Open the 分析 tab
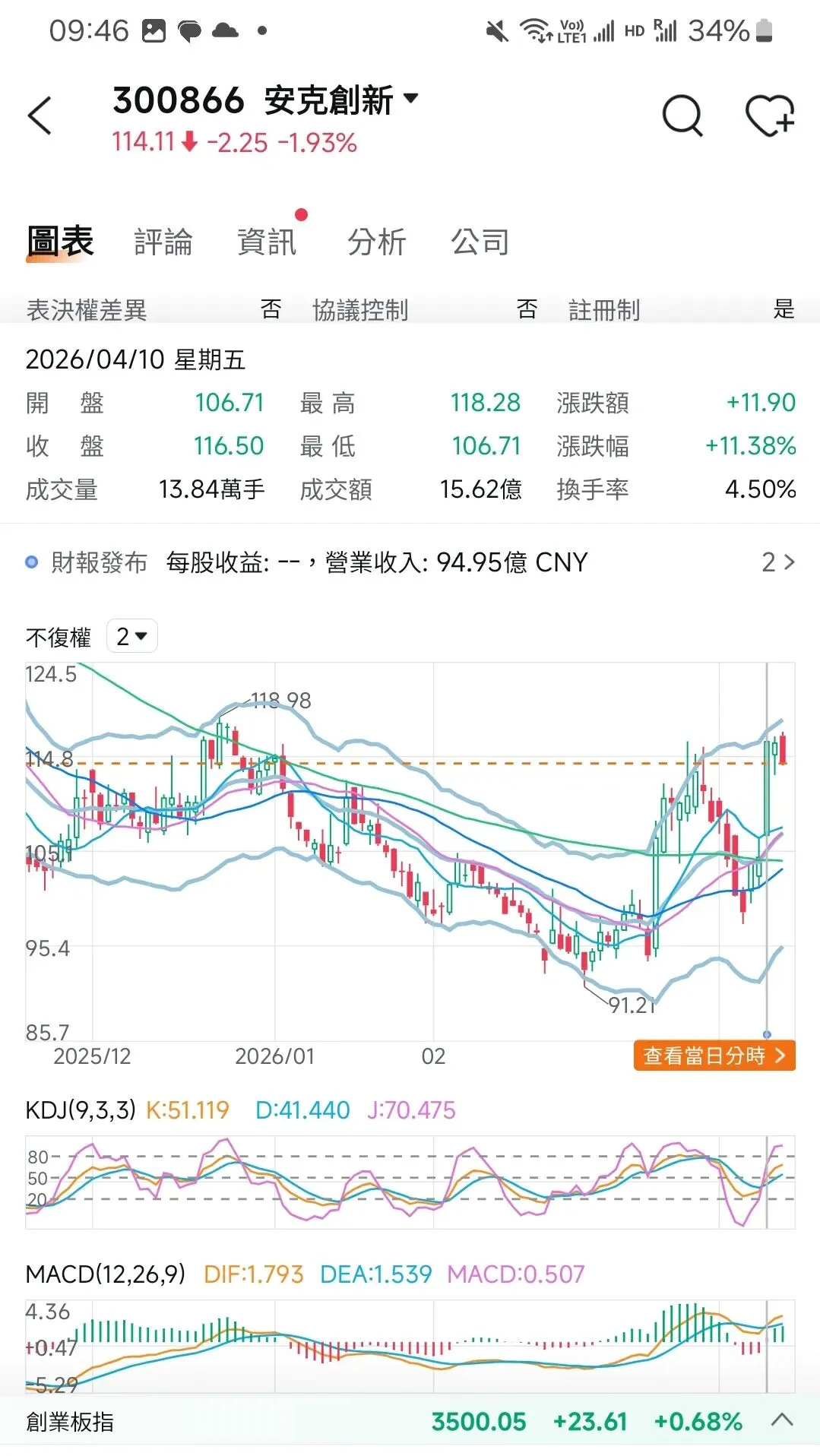This screenshot has width=820, height=1456. click(377, 242)
